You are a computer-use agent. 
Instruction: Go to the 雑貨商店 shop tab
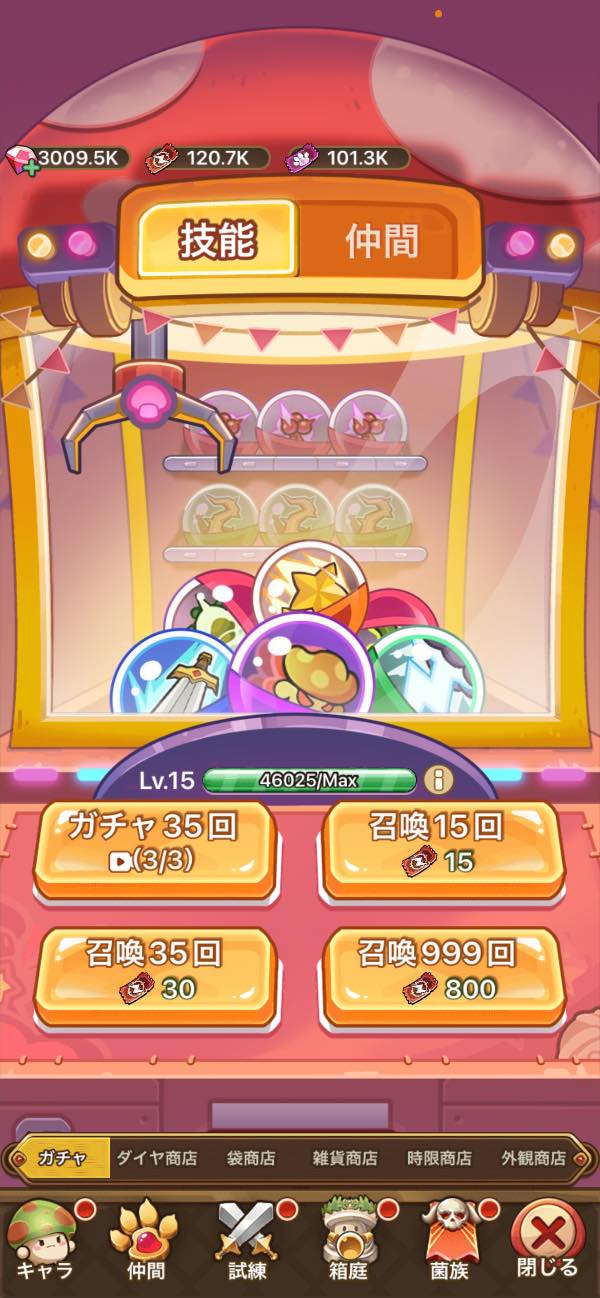[x=345, y=1158]
